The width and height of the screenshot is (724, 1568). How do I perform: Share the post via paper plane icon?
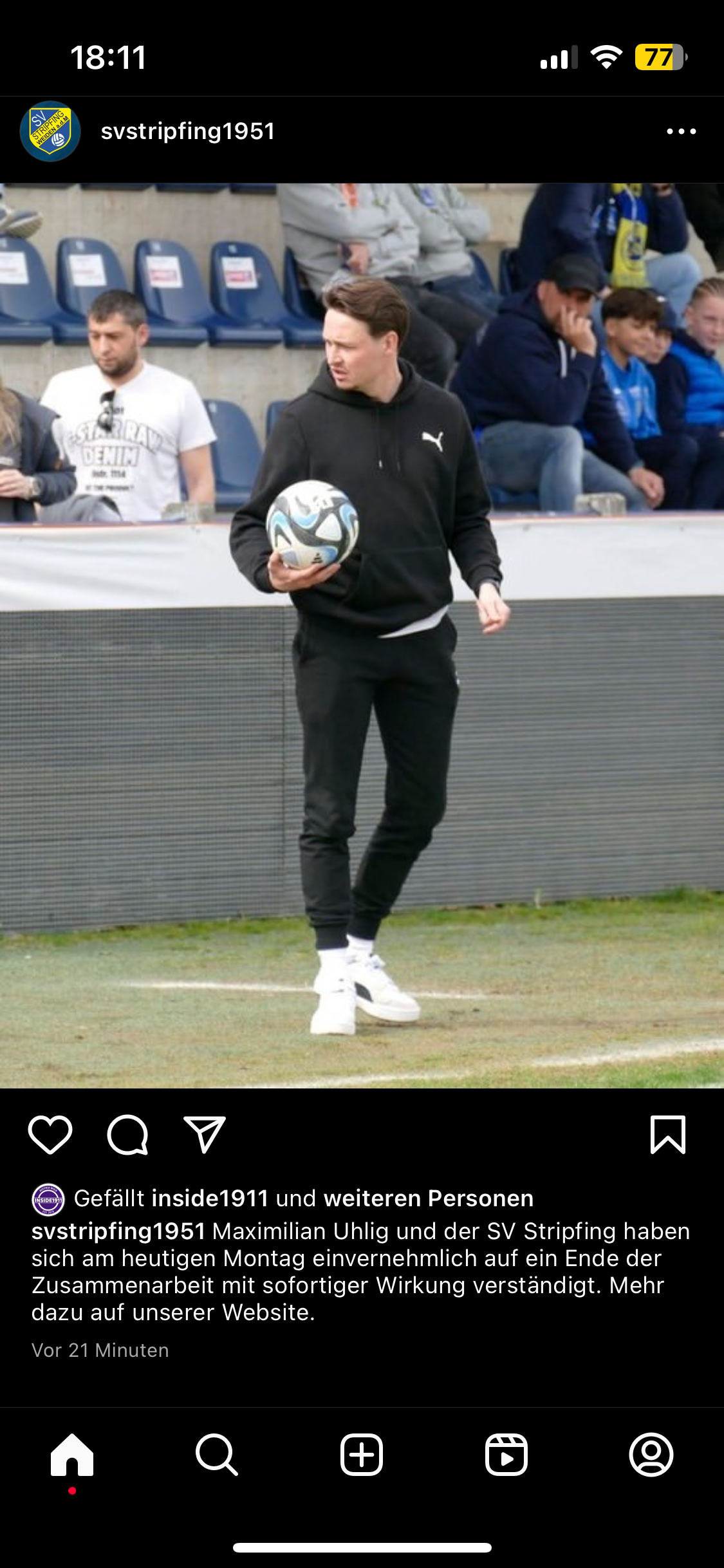(x=205, y=1134)
